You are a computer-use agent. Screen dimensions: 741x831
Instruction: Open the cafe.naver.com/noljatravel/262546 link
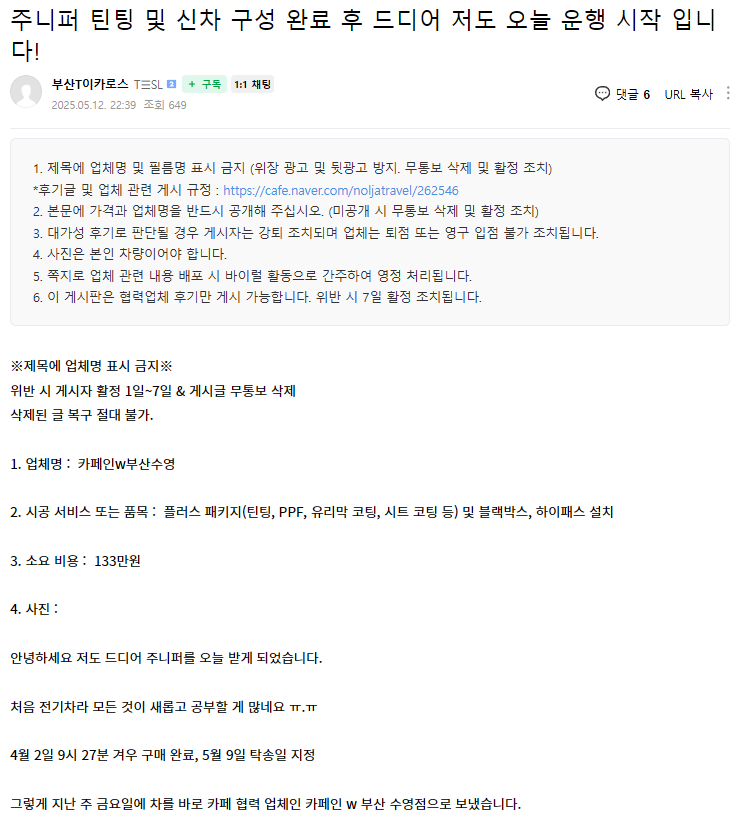pyautogui.click(x=340, y=190)
